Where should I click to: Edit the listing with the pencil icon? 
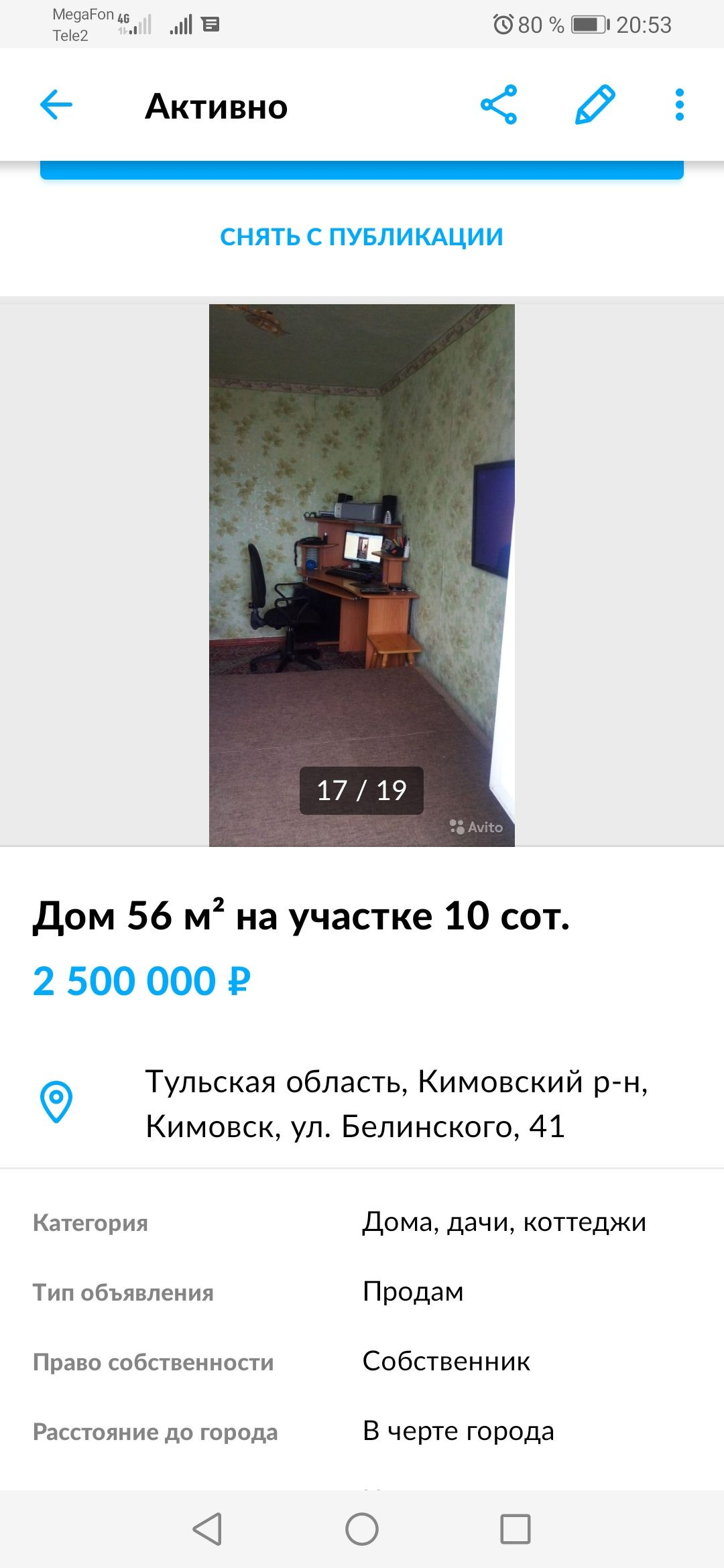point(595,105)
